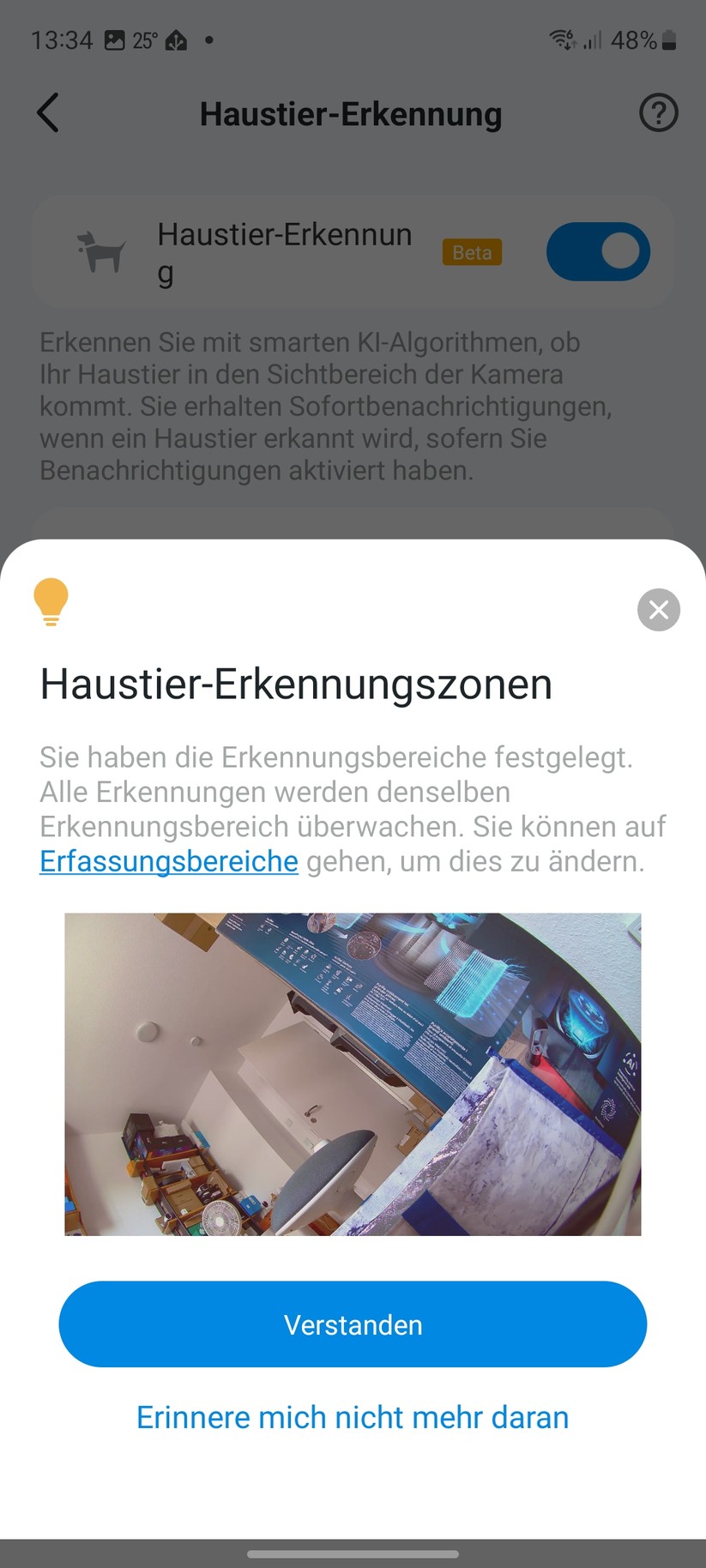The image size is (706, 1568).
Task: Tap the screenshot icon in the status bar
Action: 114,39
